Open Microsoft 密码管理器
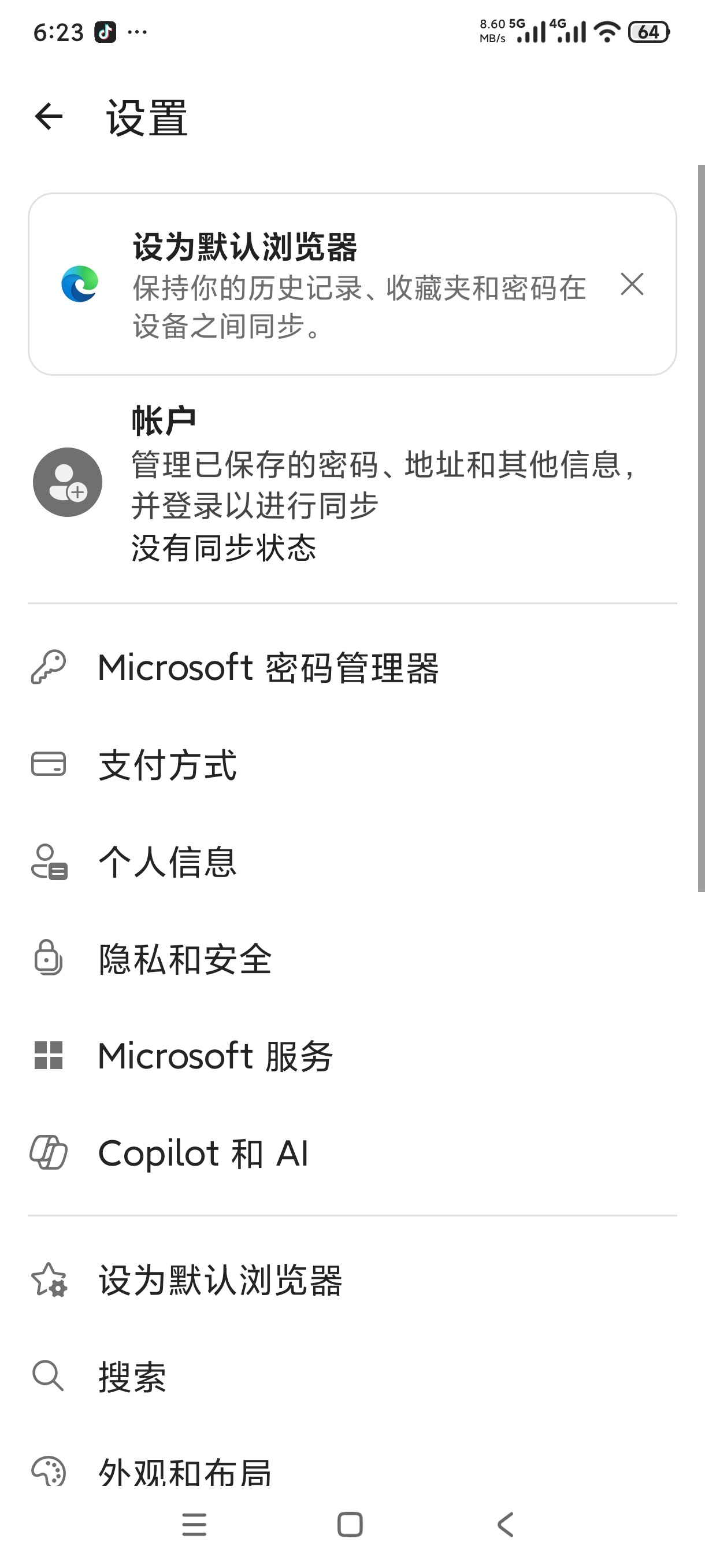 pos(352,668)
